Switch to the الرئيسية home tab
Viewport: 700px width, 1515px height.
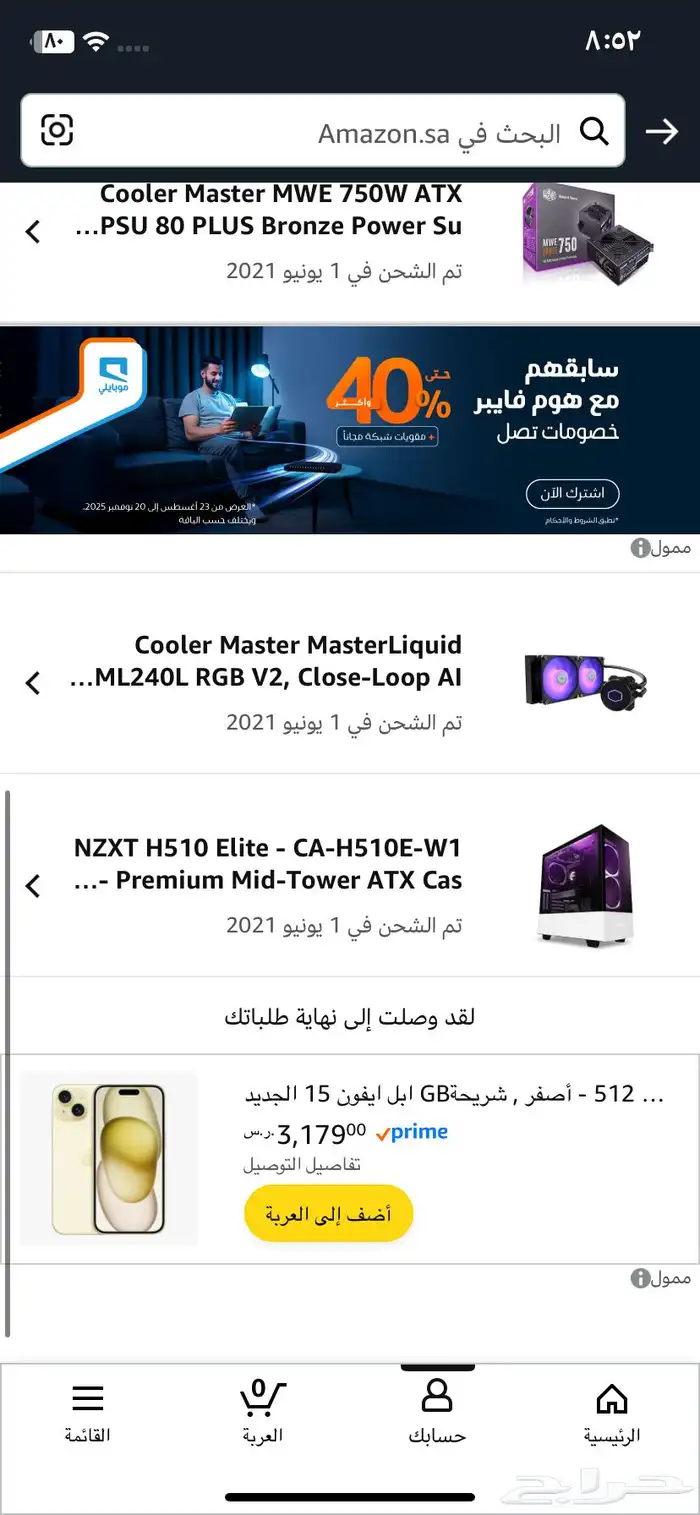point(611,1412)
